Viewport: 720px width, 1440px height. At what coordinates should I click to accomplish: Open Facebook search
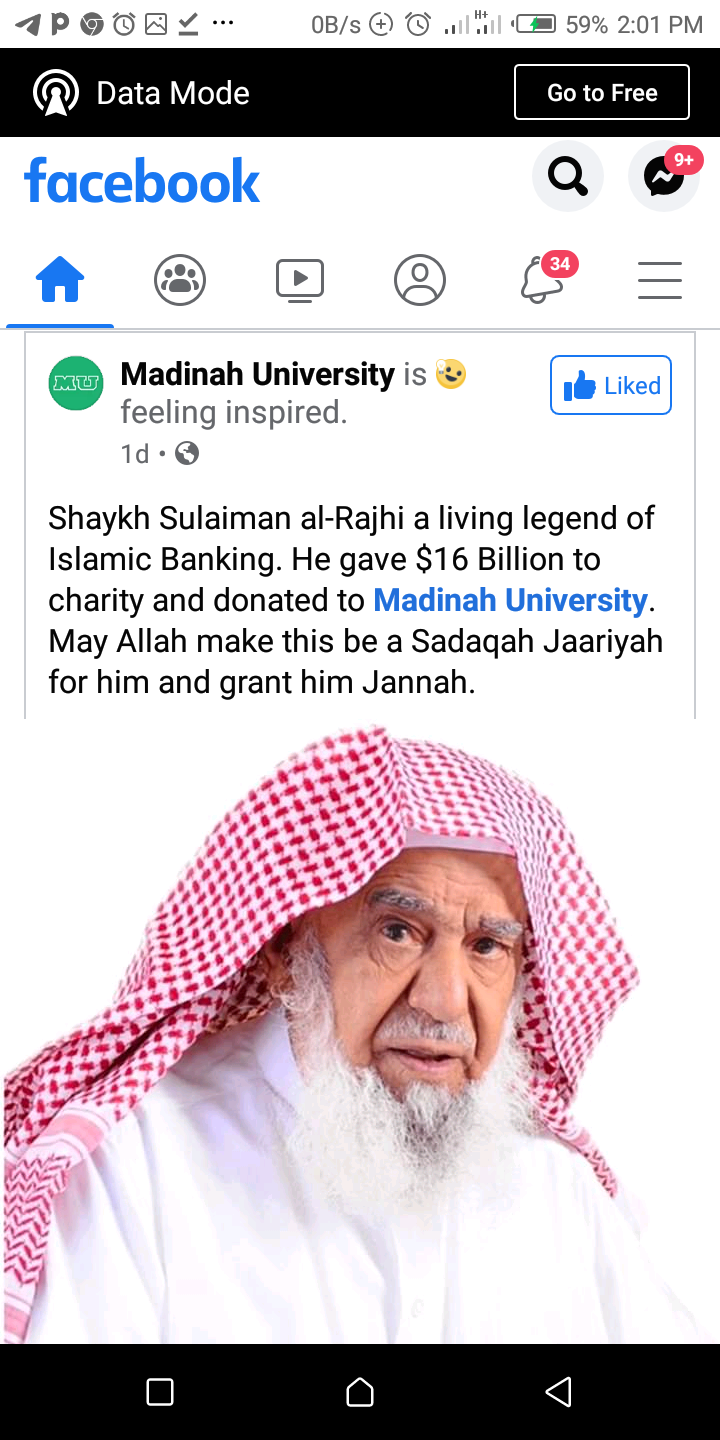(567, 177)
